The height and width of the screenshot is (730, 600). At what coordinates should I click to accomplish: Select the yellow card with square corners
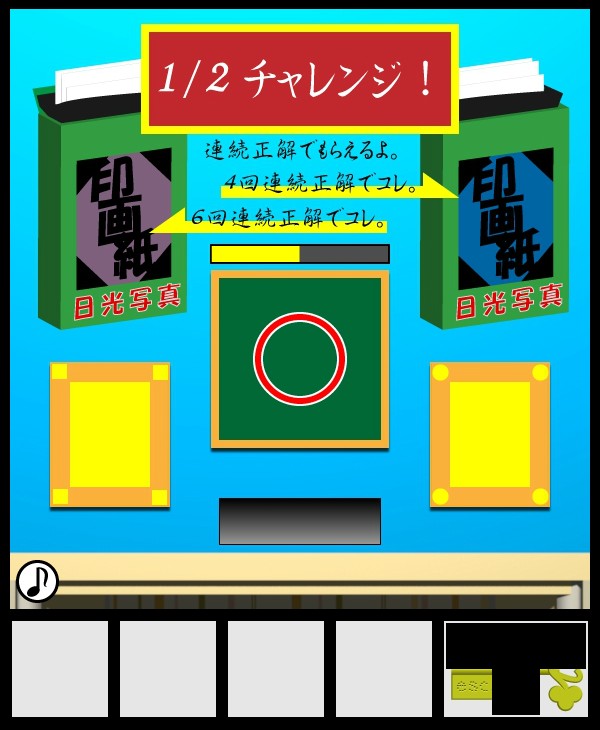click(110, 435)
